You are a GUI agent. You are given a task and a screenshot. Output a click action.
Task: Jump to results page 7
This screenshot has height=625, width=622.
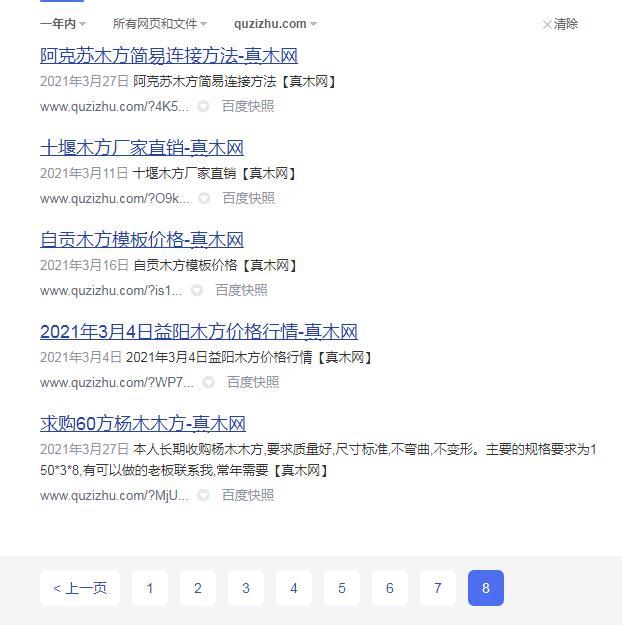point(438,588)
